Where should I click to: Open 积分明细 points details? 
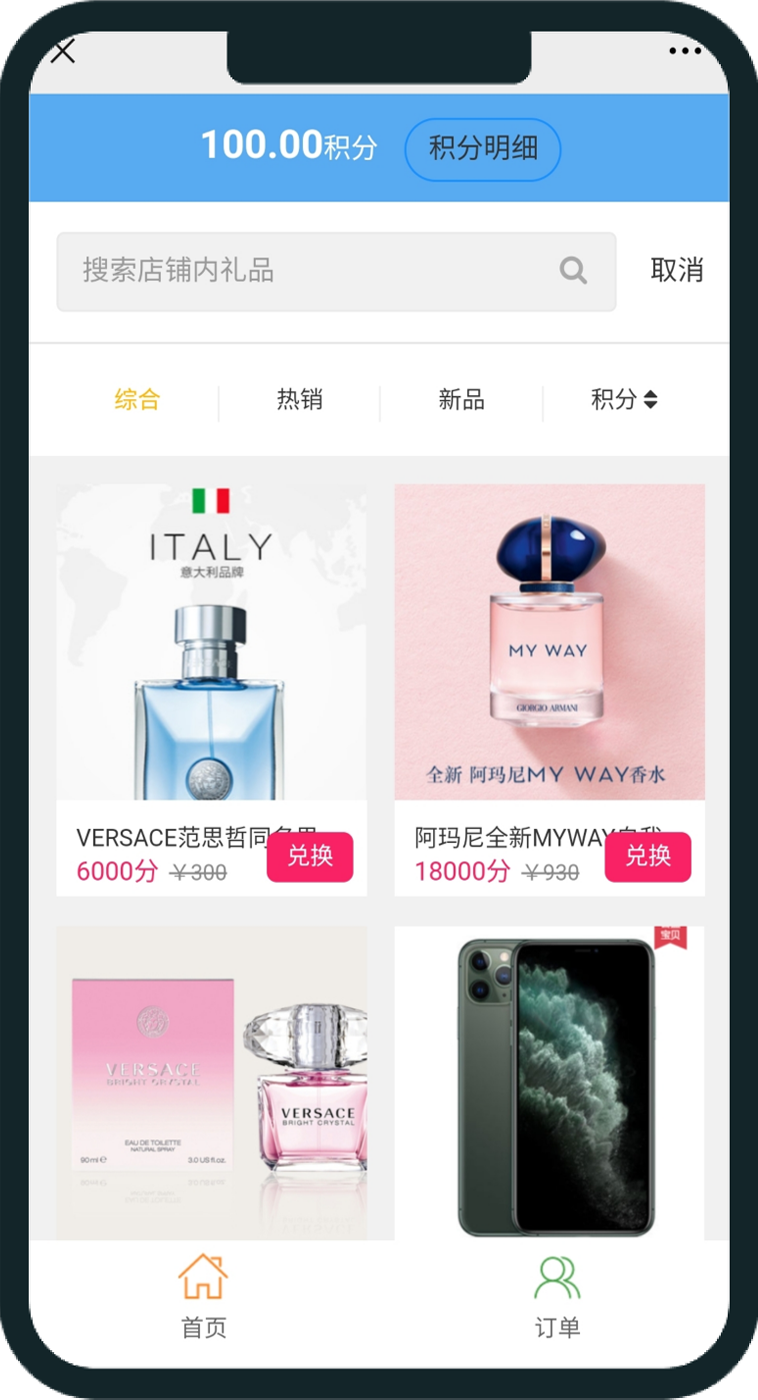tap(483, 149)
